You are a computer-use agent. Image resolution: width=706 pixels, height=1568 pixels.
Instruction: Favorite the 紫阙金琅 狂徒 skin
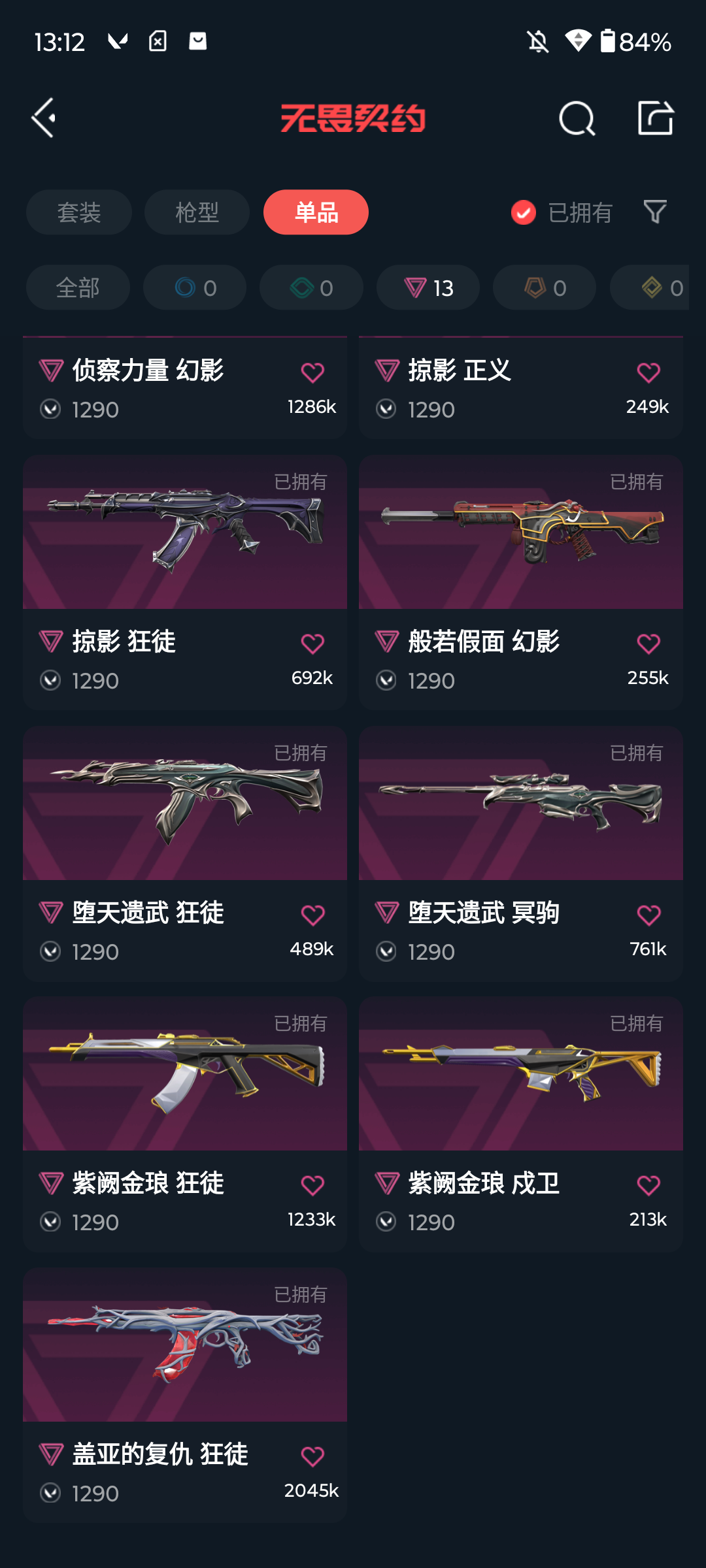[312, 1185]
